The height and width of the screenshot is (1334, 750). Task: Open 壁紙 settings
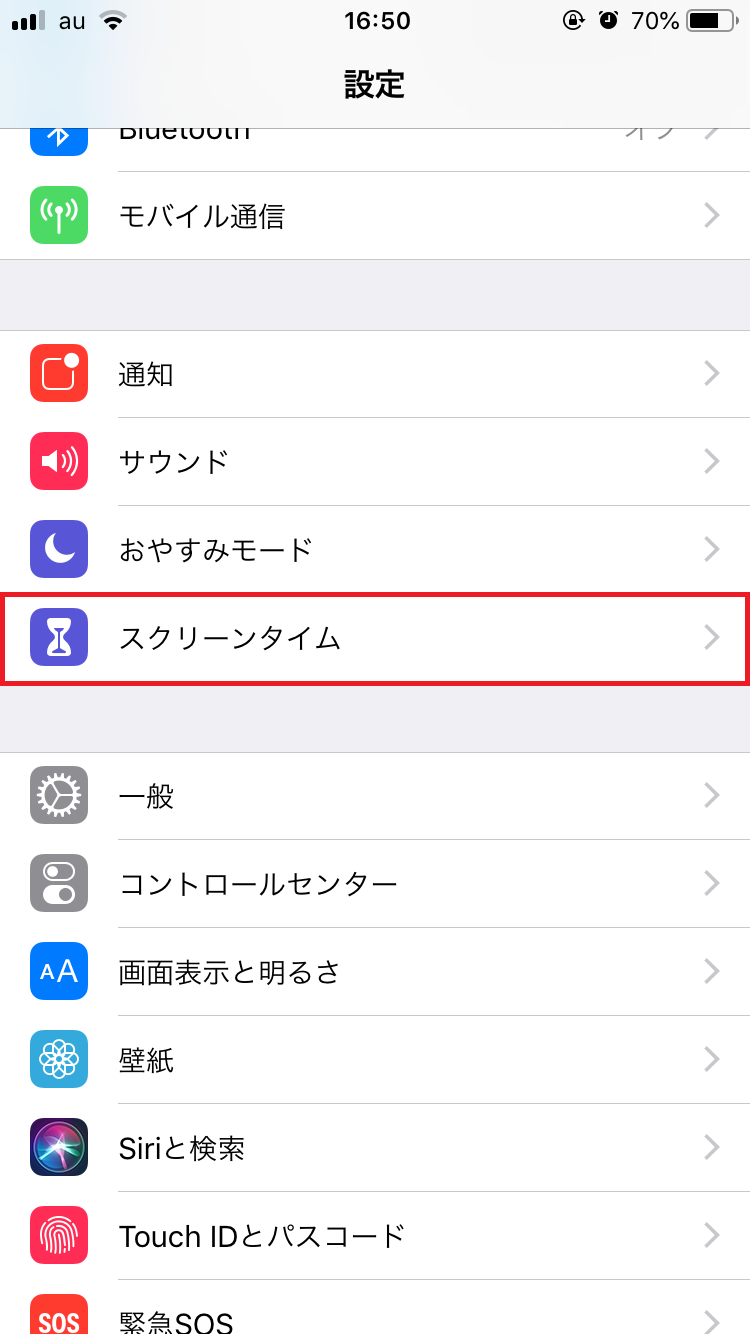[x=375, y=1060]
